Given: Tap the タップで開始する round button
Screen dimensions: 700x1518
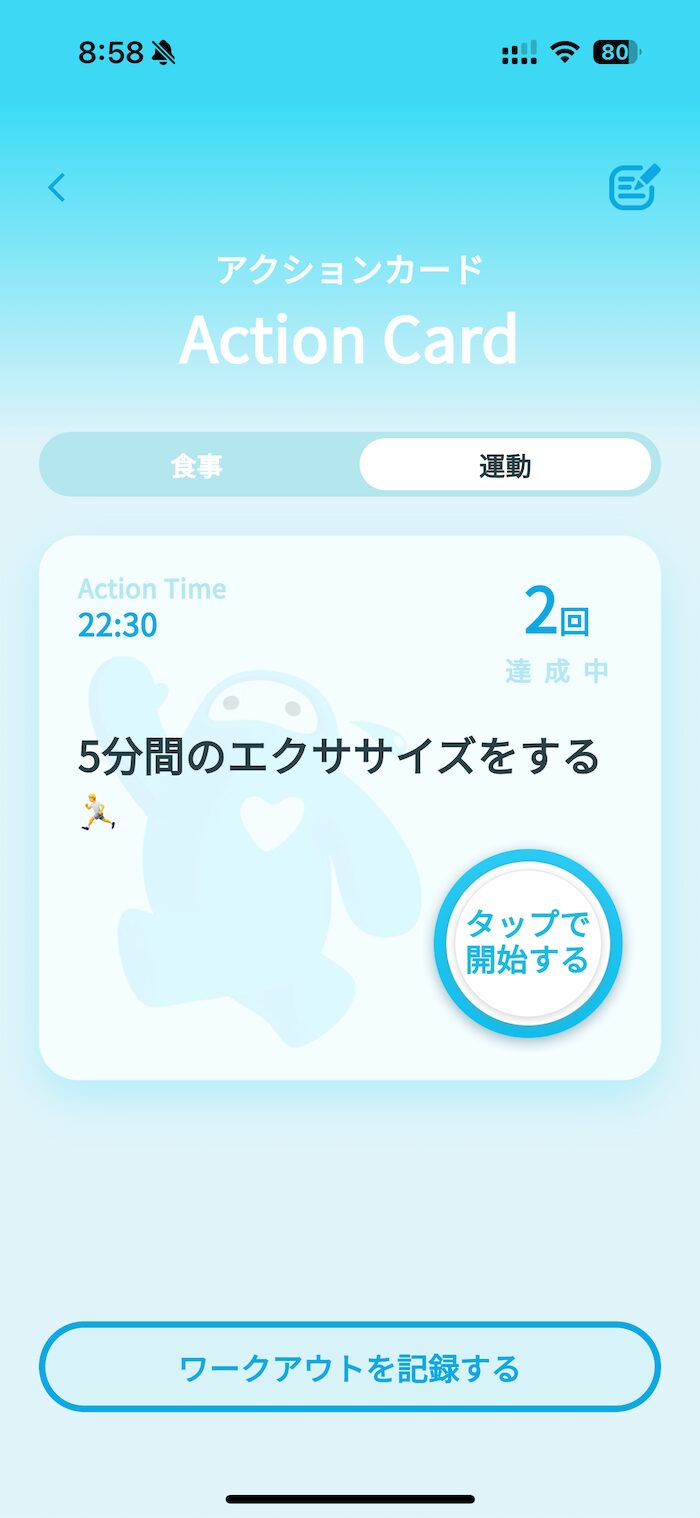Looking at the screenshot, I should 528,943.
